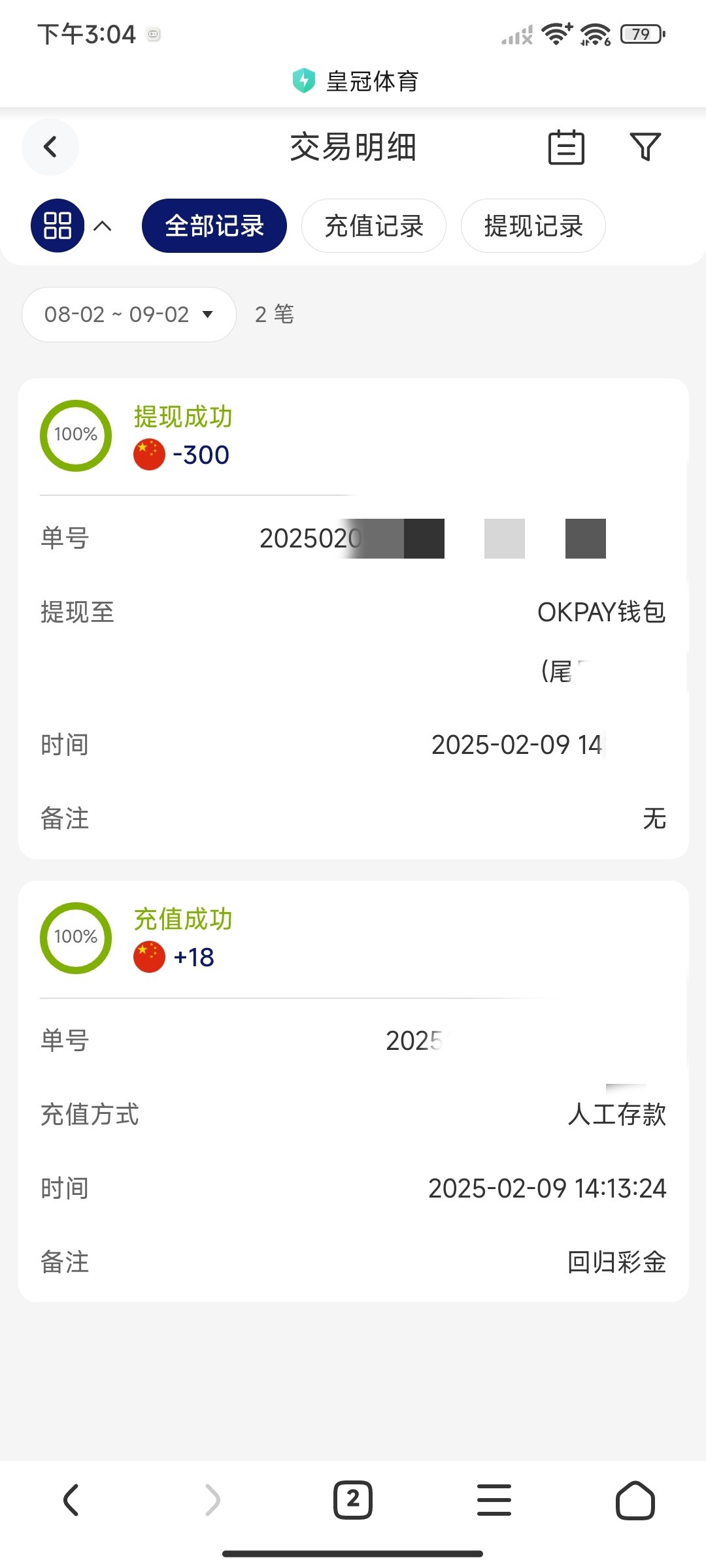Open the calendar icon in the header
The height and width of the screenshot is (1568, 706).
[x=566, y=147]
